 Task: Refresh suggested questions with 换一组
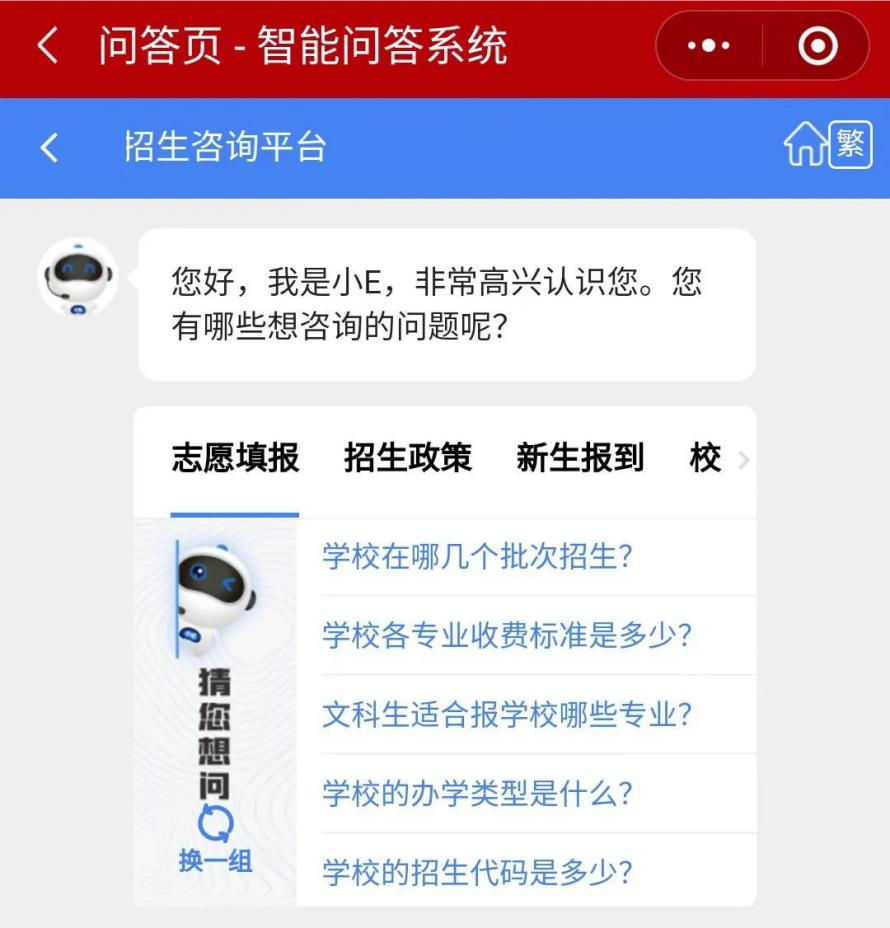pyautogui.click(x=215, y=842)
